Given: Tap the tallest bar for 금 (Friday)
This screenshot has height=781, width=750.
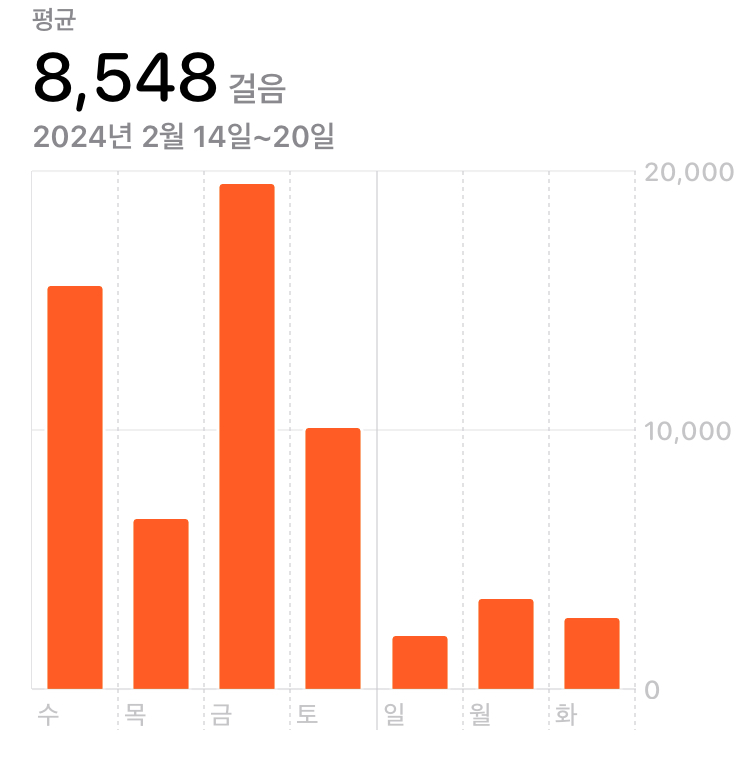Looking at the screenshot, I should pyautogui.click(x=247, y=436).
